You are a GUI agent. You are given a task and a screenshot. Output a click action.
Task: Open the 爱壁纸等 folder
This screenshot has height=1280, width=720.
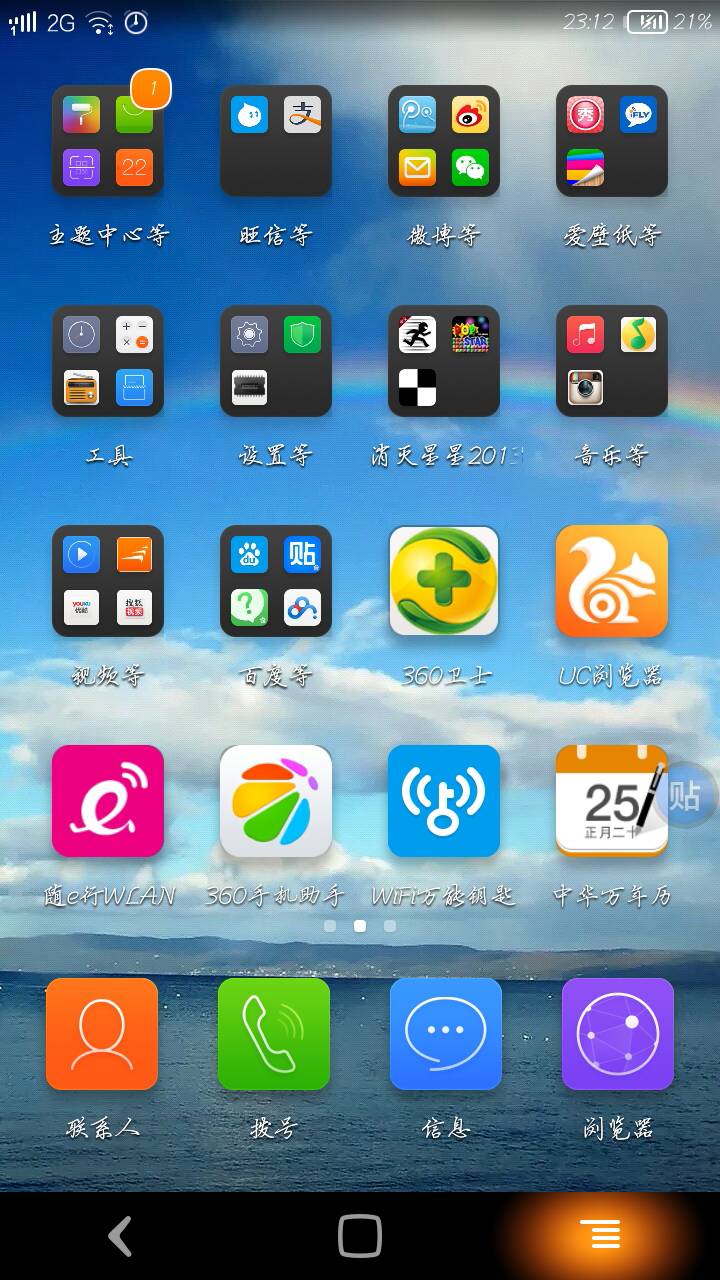pyautogui.click(x=612, y=140)
